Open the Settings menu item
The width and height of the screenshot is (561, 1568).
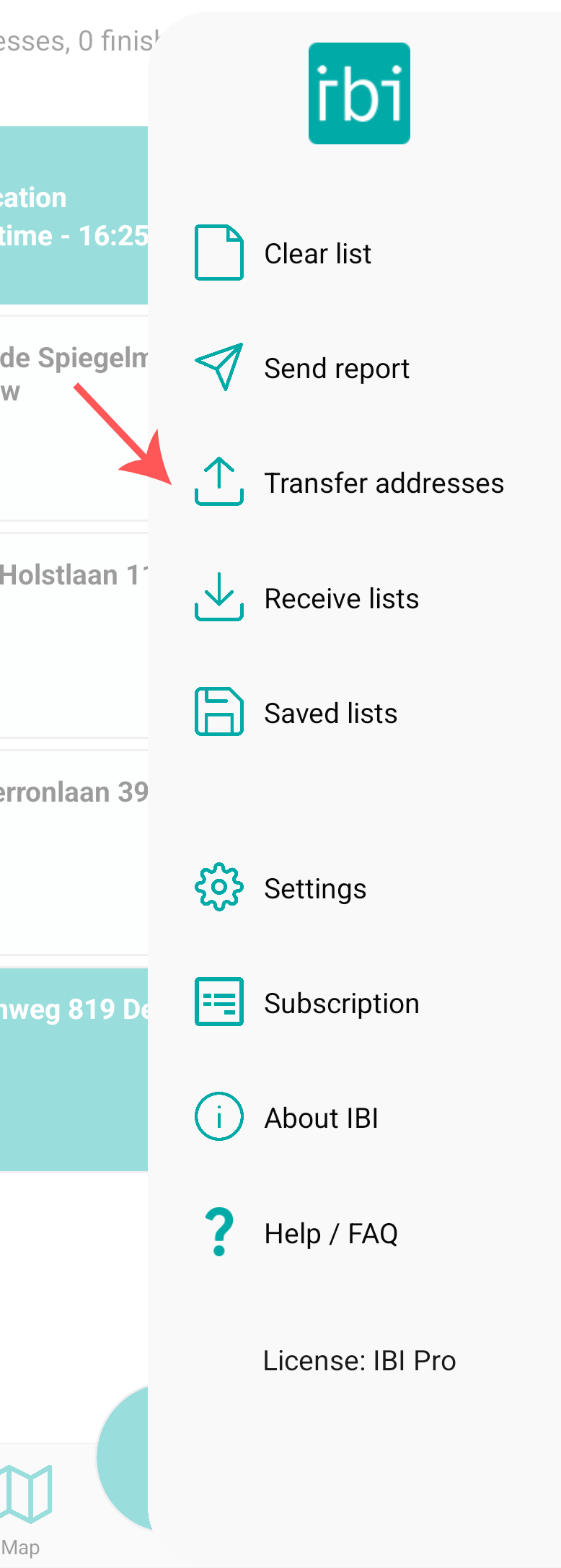click(315, 888)
